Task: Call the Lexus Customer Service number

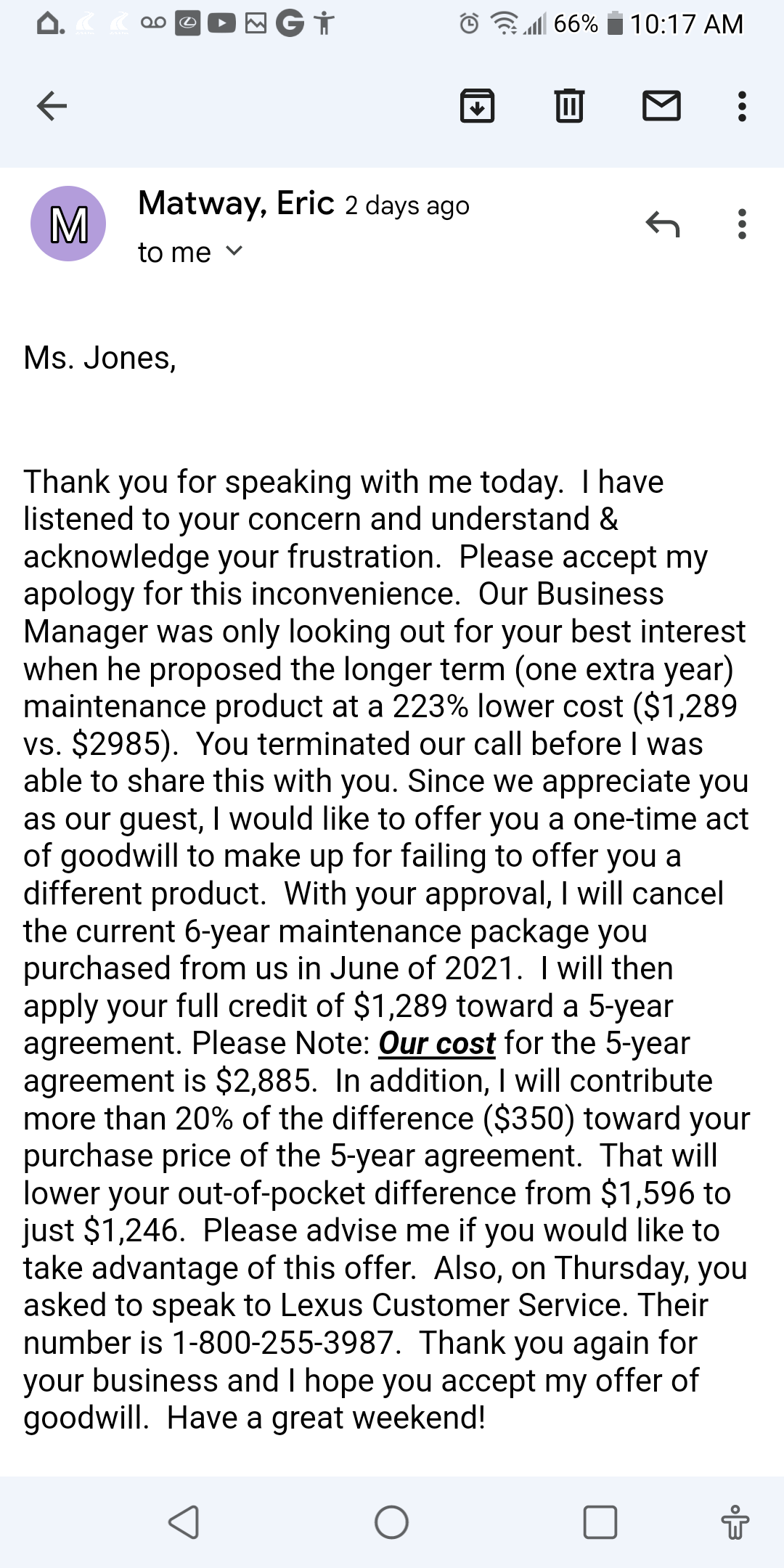Action: [x=283, y=1342]
